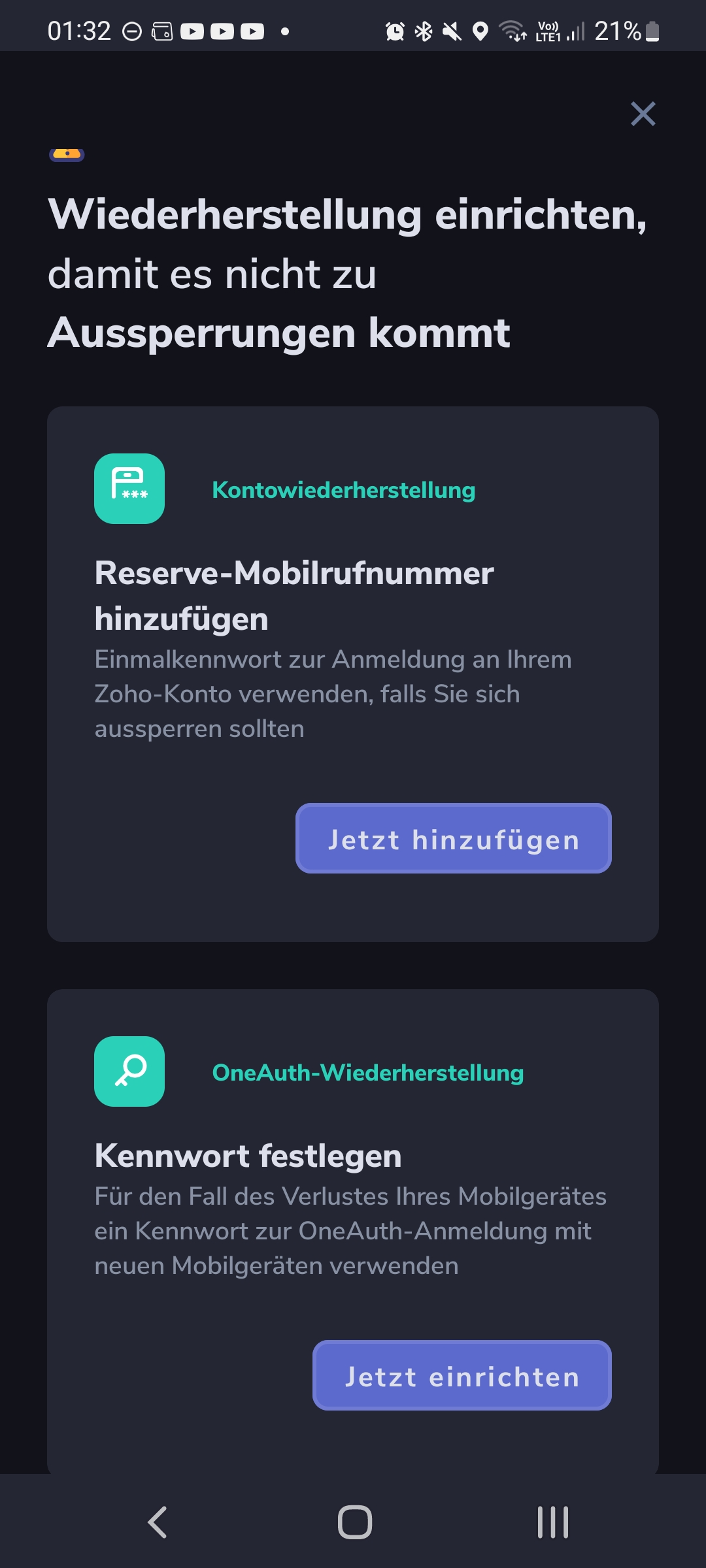Tap "Jetzt einrichten" to set password
The image size is (706, 1568).
pos(462,1375)
